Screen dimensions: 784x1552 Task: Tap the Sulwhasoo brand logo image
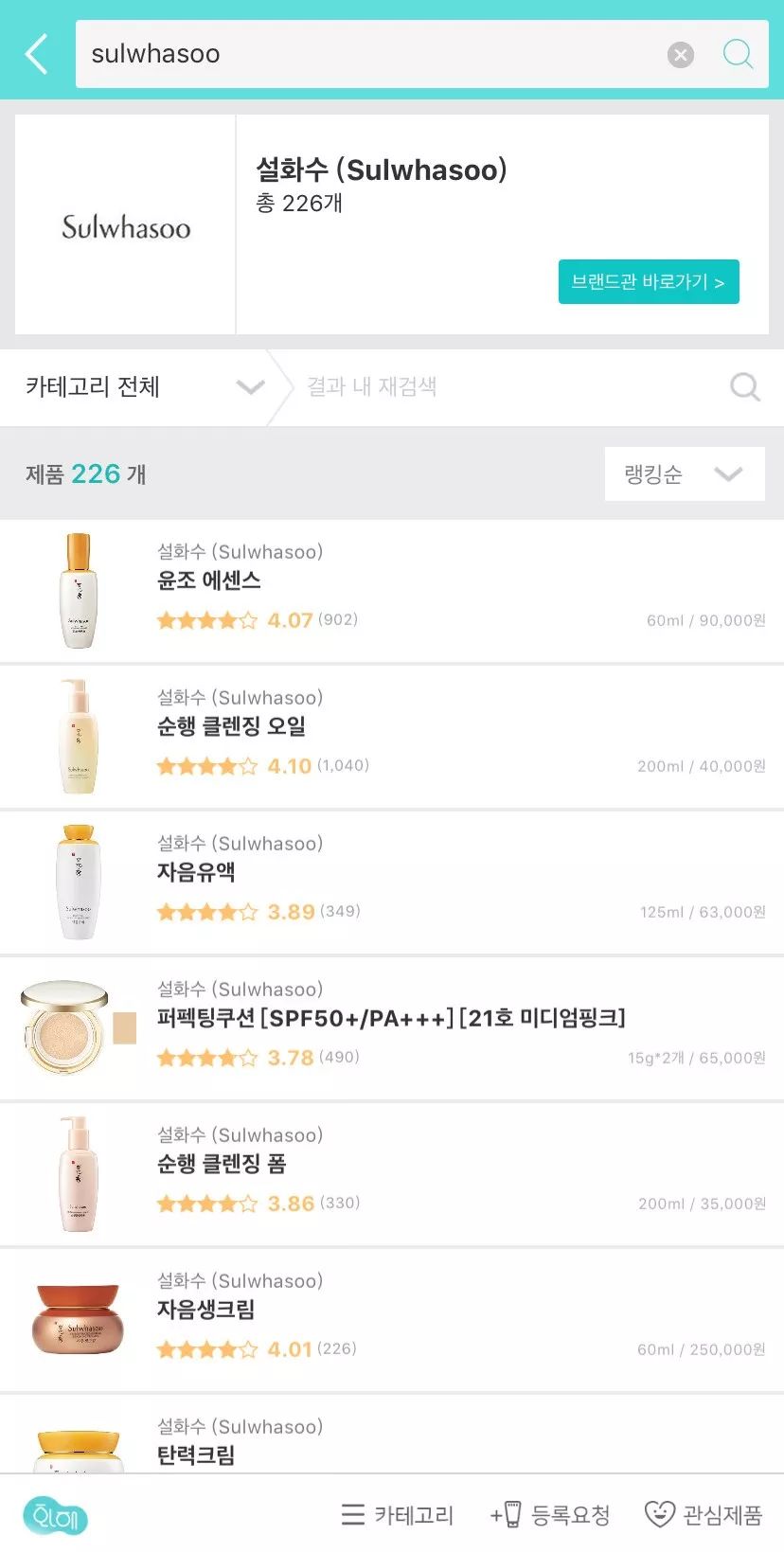click(124, 224)
